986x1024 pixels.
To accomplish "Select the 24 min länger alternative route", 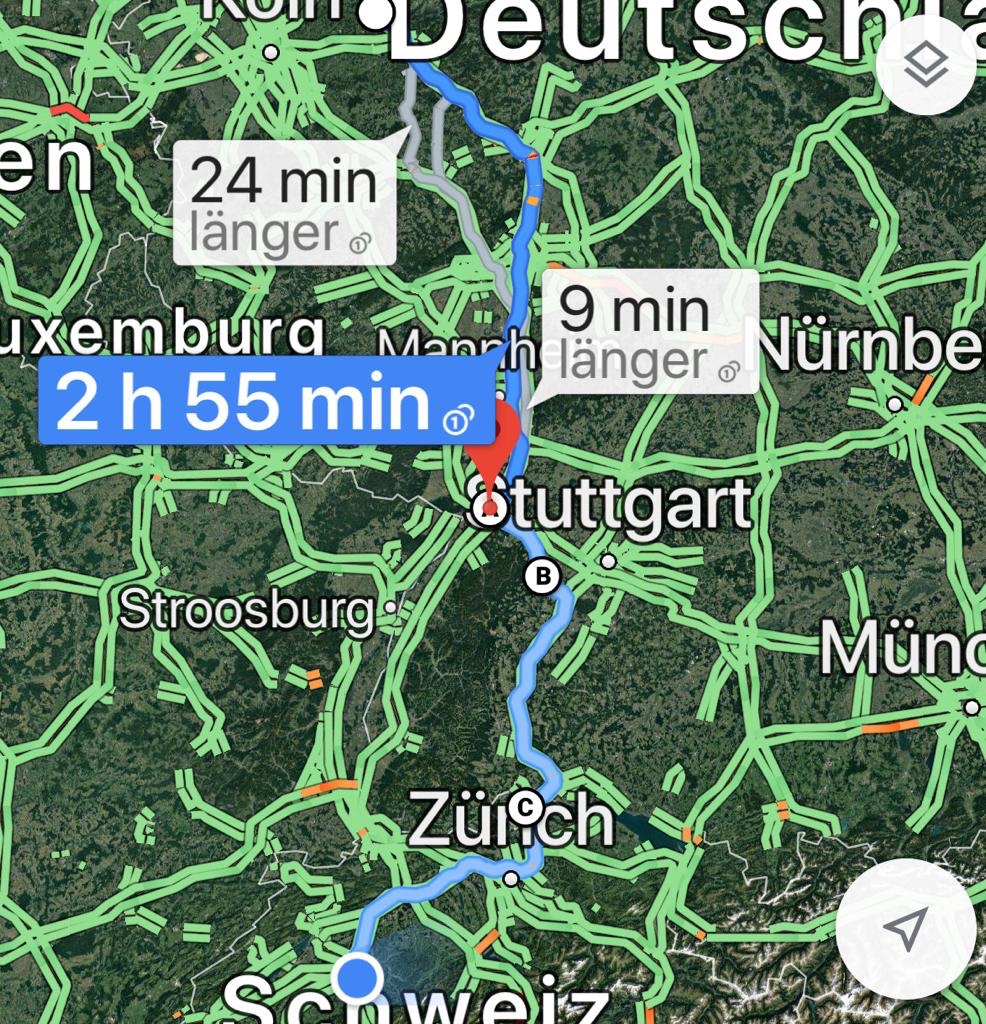I will [284, 203].
